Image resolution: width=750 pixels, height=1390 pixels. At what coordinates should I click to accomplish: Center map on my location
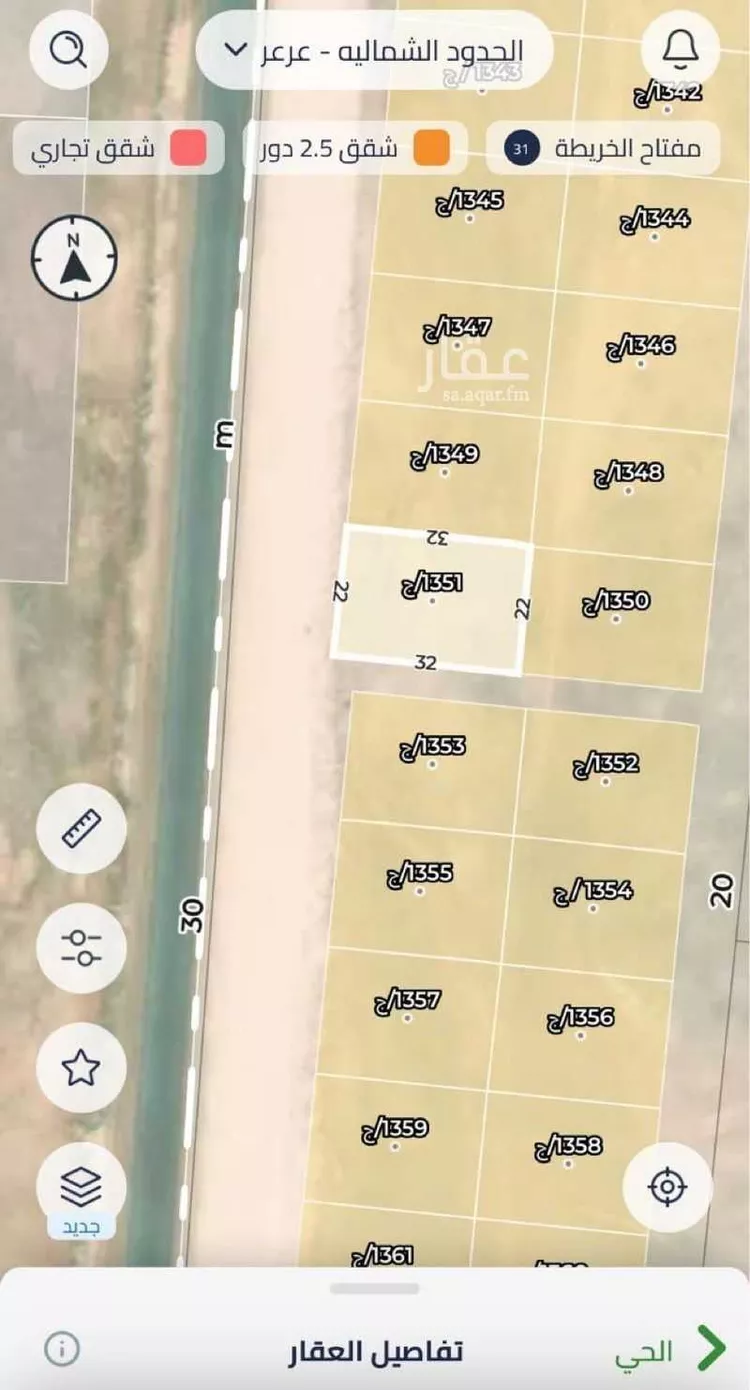click(x=667, y=1187)
